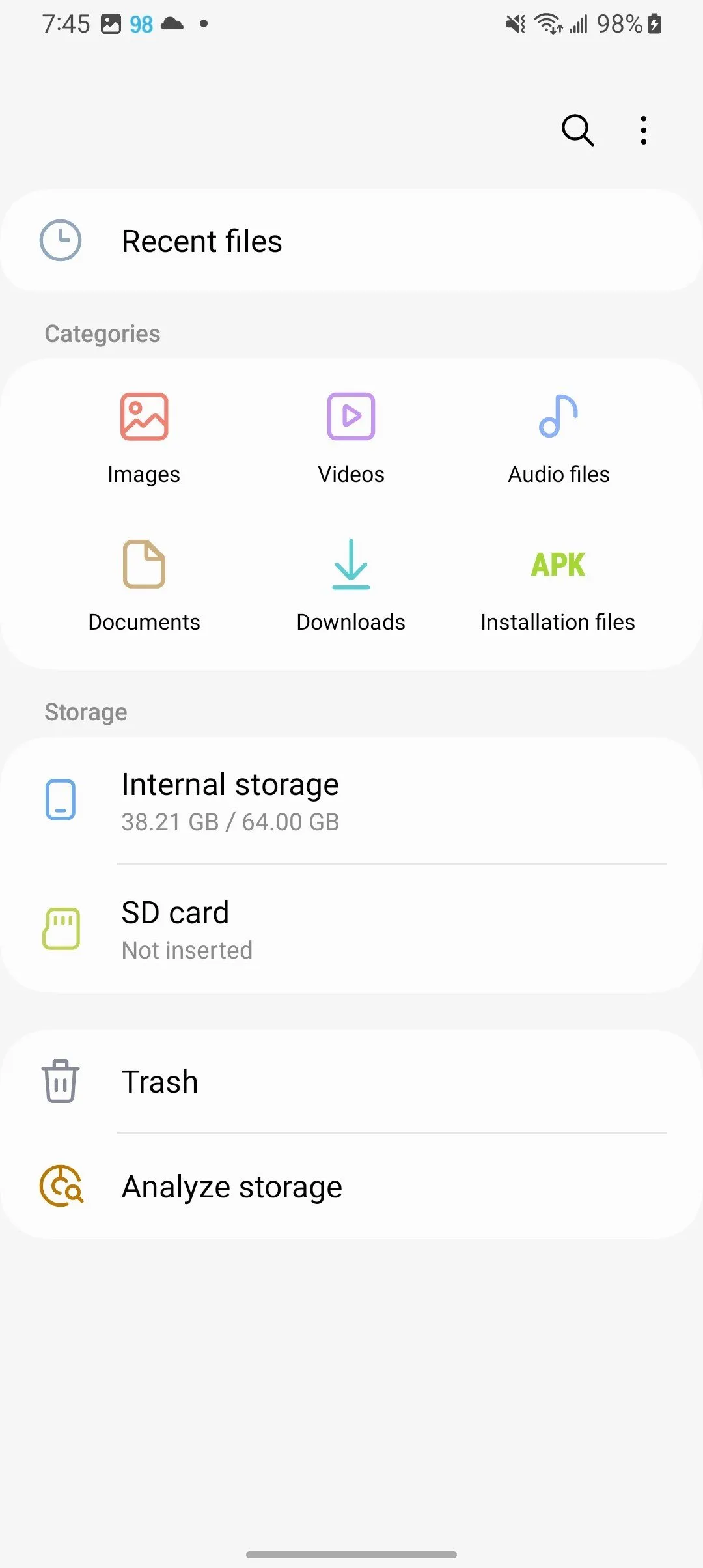
Task: Open Internal storage
Action: click(x=351, y=801)
